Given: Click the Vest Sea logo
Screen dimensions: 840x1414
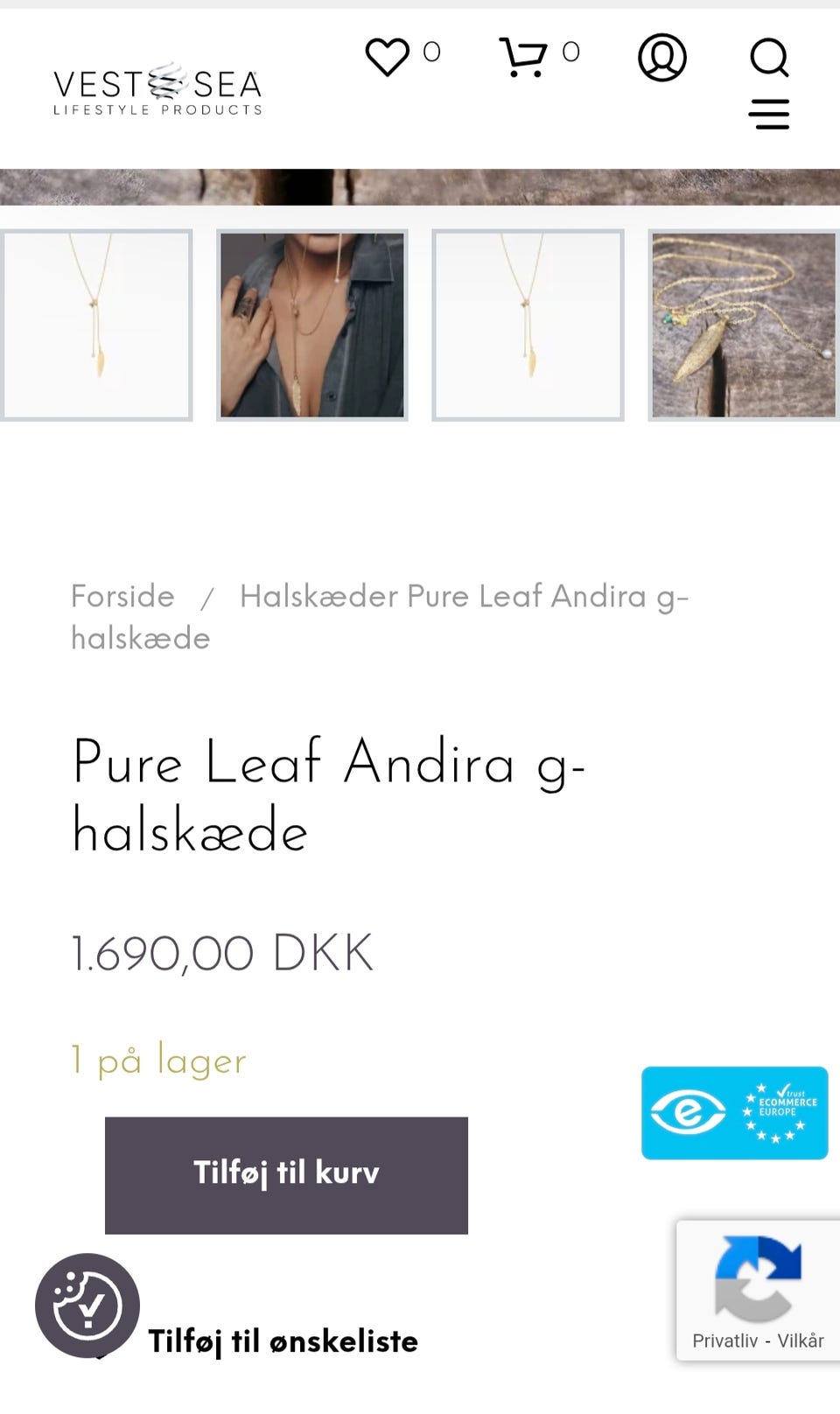Looking at the screenshot, I should pyautogui.click(x=156, y=85).
